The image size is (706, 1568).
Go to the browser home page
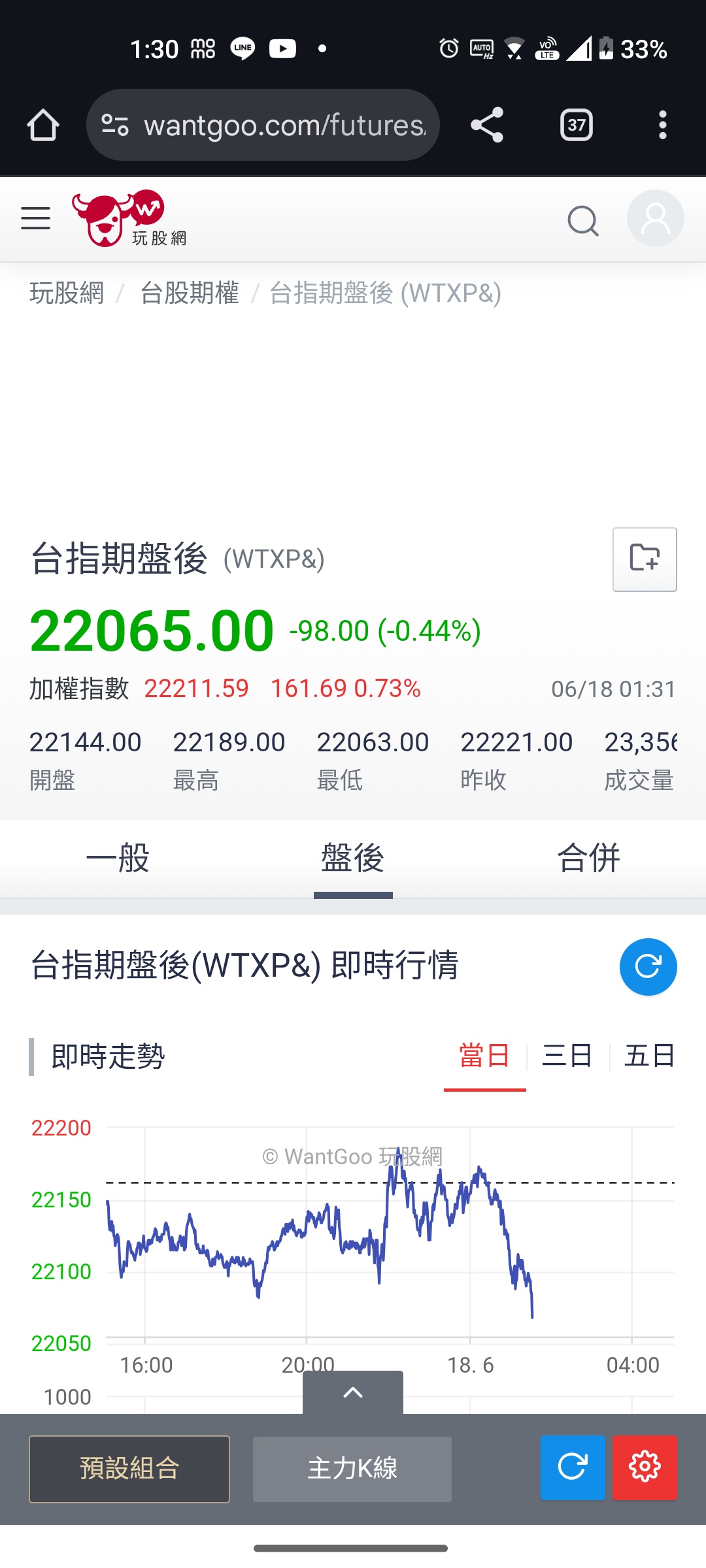tap(43, 125)
